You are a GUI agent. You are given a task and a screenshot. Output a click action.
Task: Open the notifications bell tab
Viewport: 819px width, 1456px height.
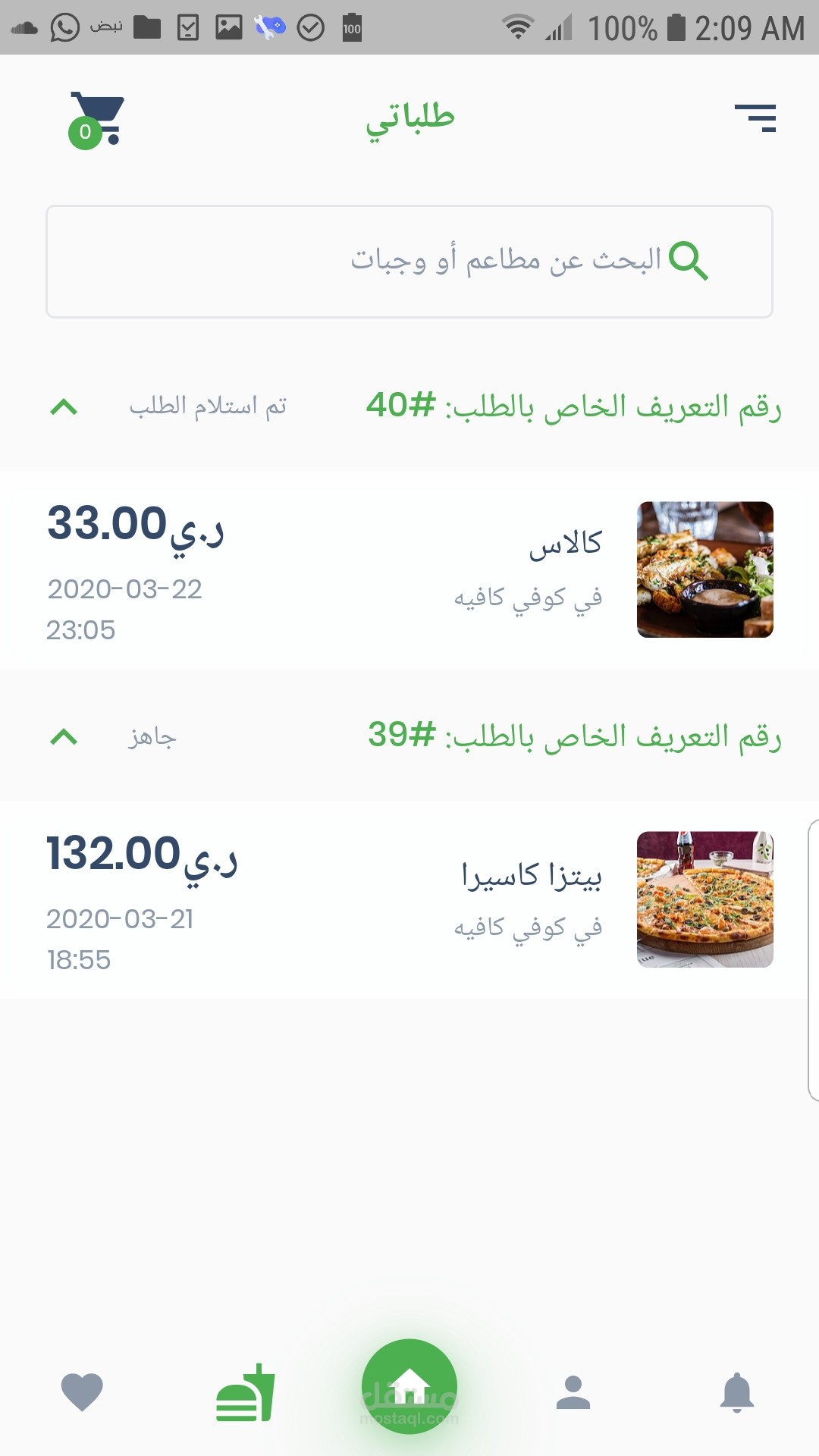click(737, 1392)
